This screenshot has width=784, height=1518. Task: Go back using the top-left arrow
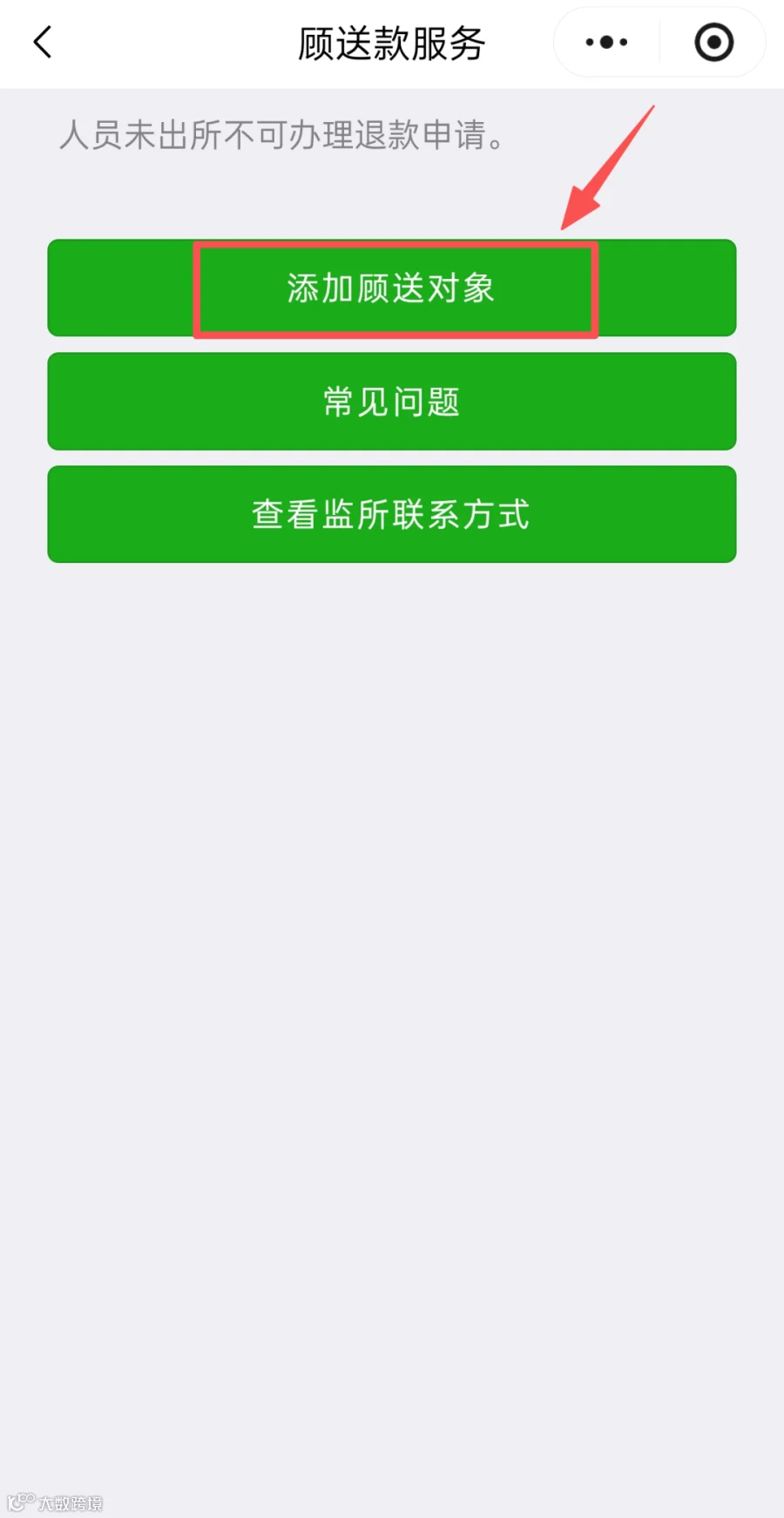pyautogui.click(x=43, y=42)
